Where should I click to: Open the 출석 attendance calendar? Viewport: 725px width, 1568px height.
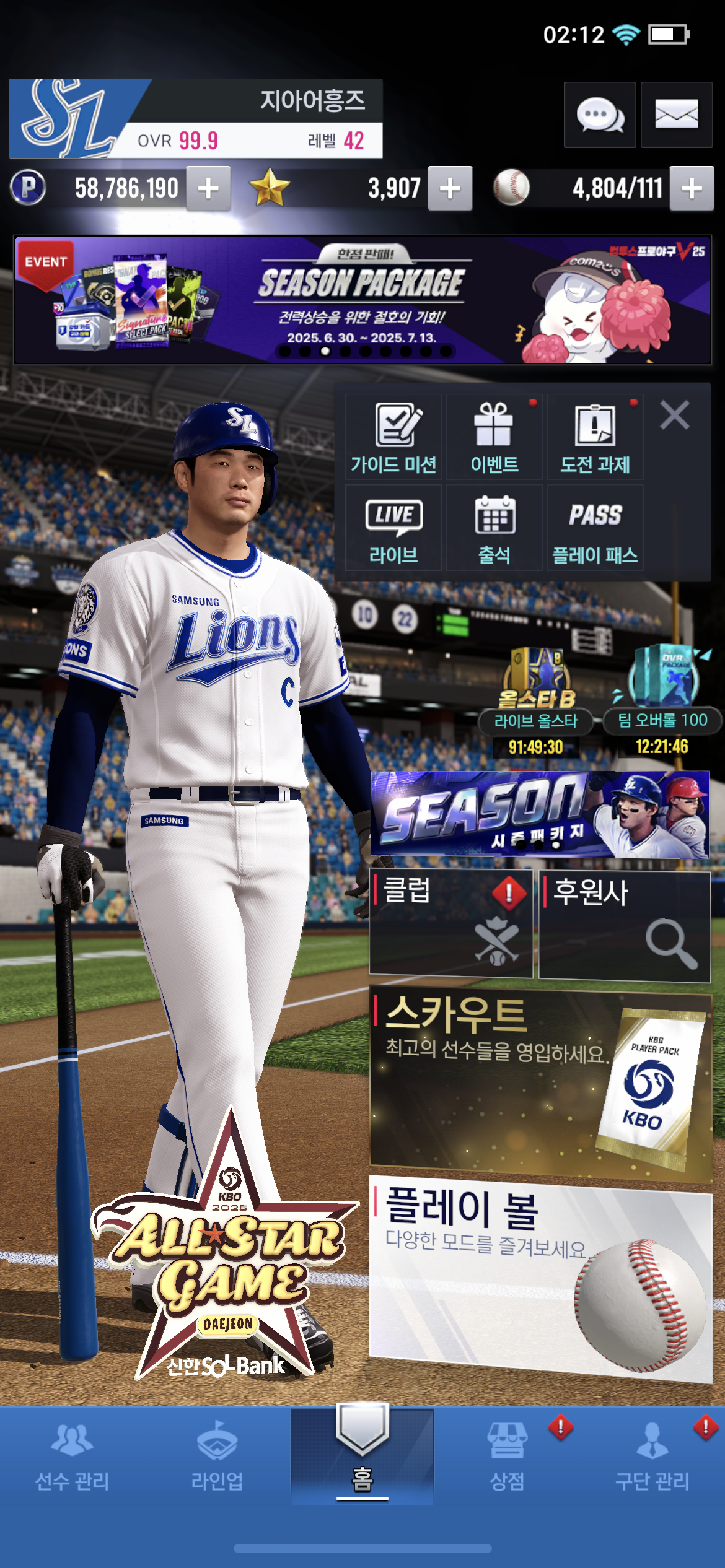pos(494,528)
